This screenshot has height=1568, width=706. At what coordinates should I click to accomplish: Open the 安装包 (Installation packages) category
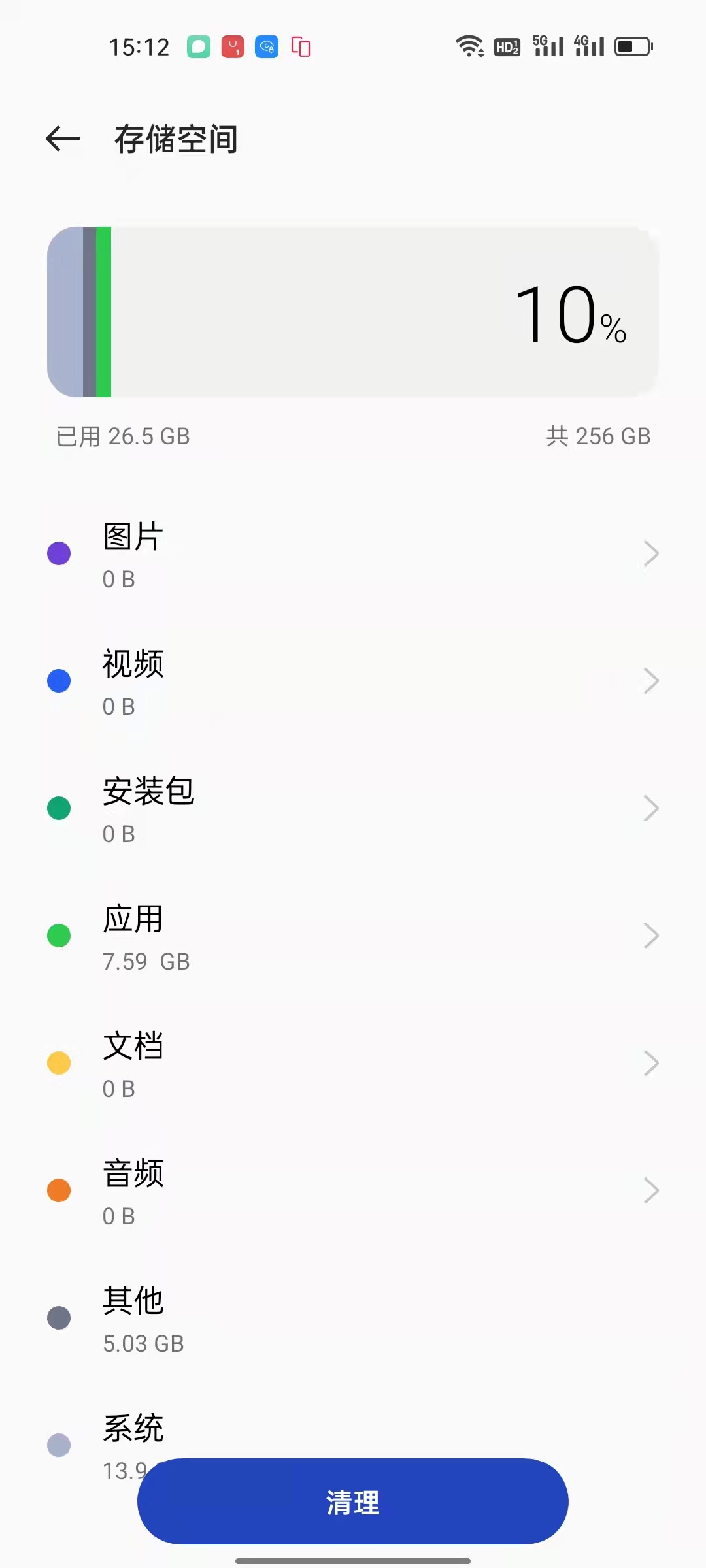tap(149, 807)
